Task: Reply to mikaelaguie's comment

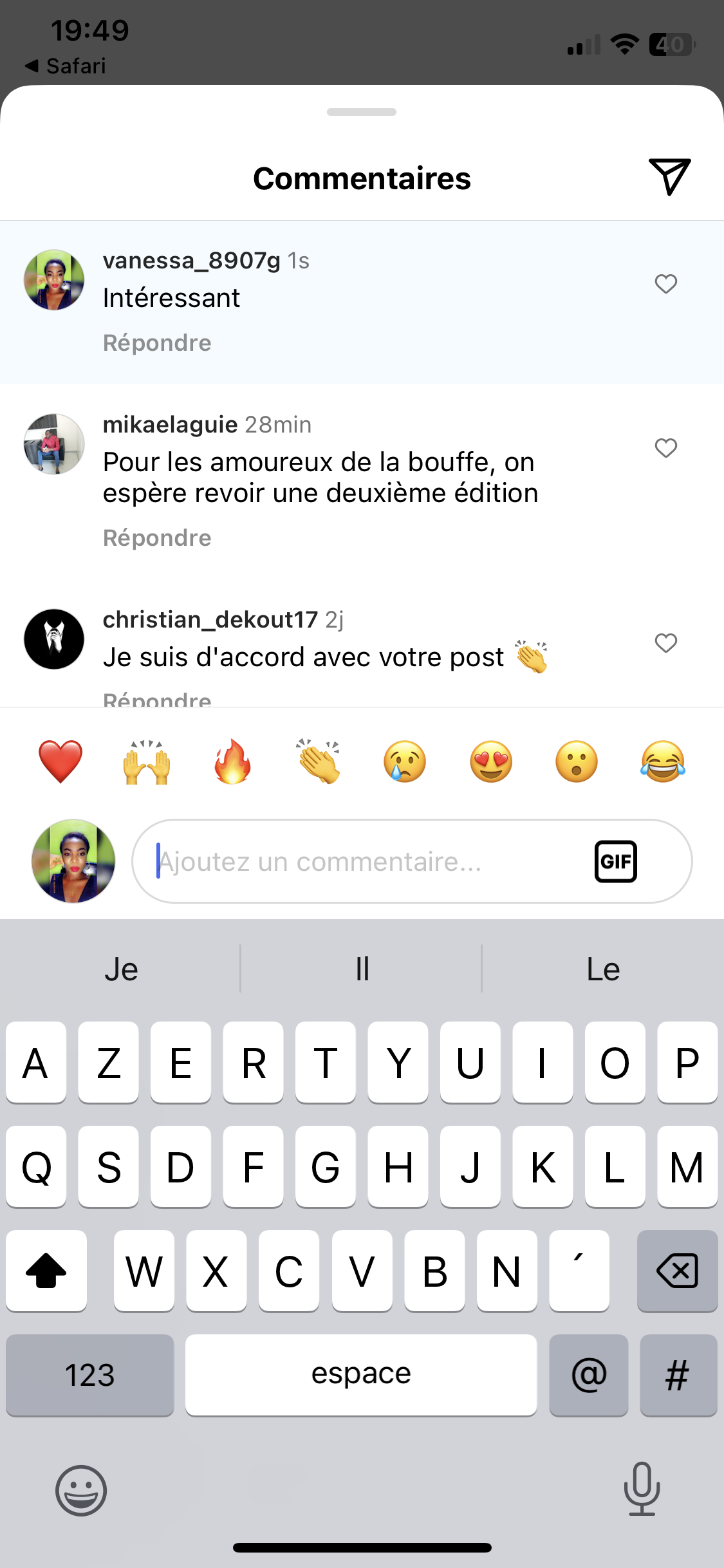Action: tap(157, 537)
